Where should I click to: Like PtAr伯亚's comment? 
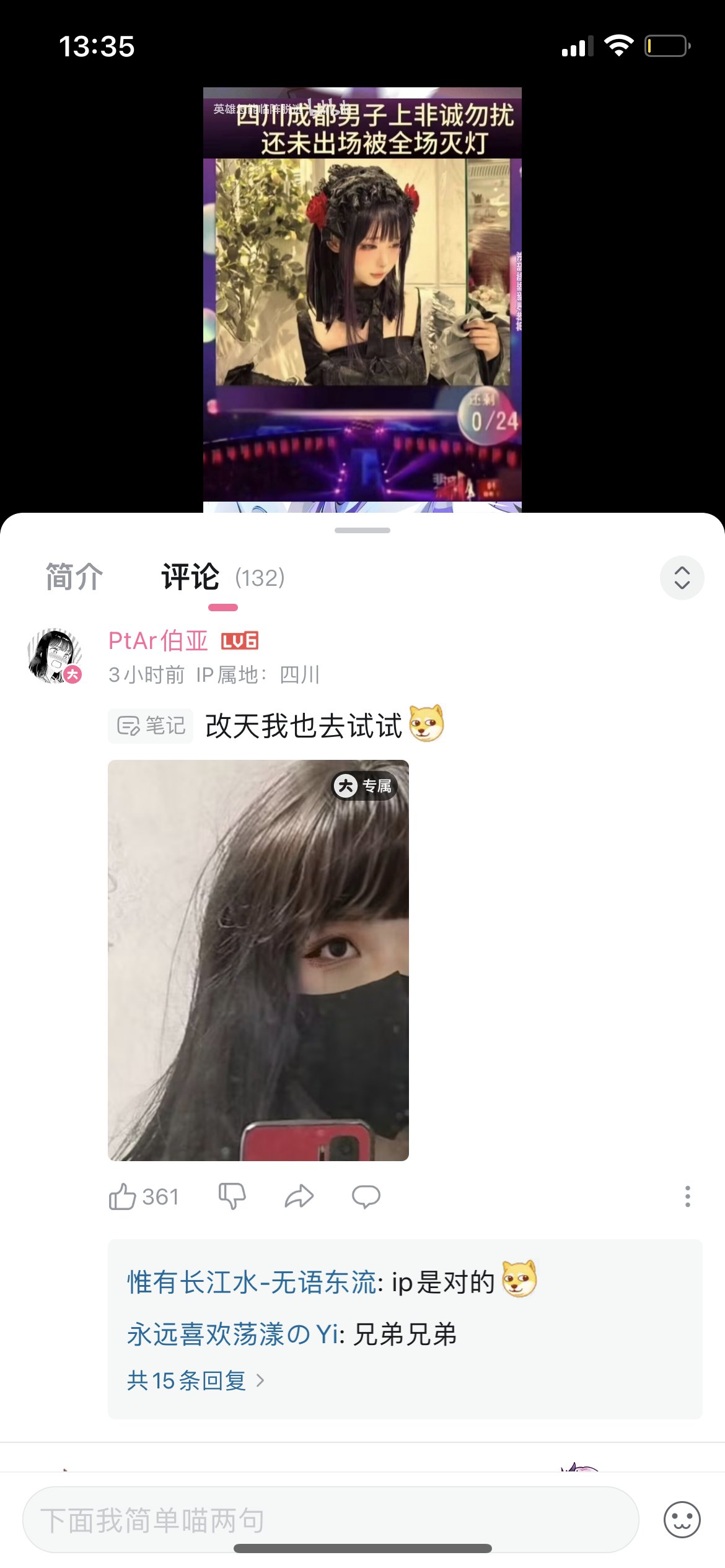tap(123, 1196)
